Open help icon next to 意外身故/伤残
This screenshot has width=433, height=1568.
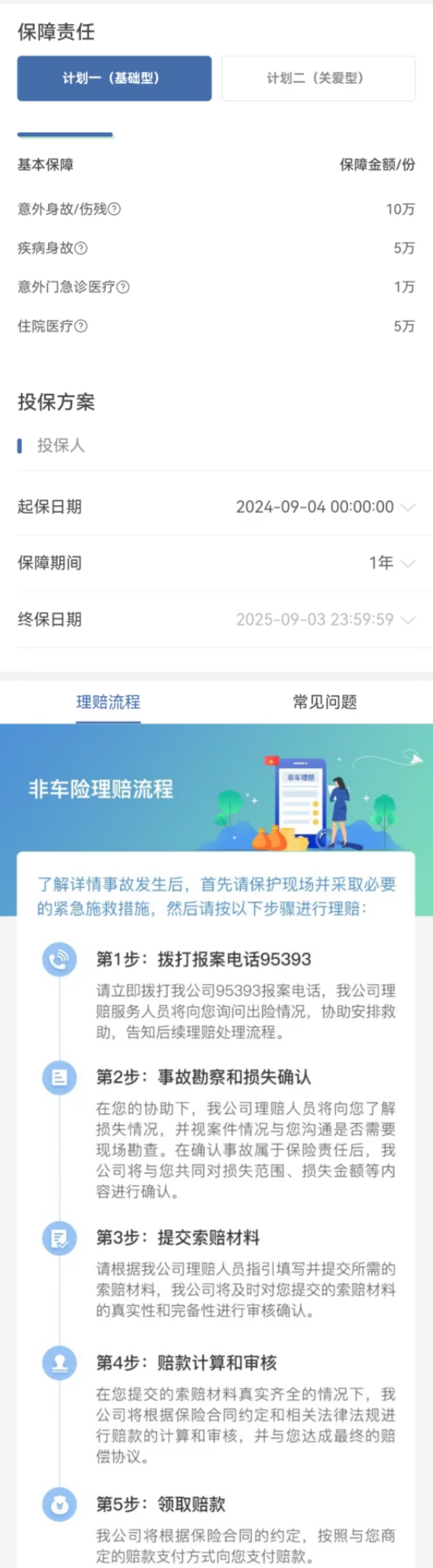pyautogui.click(x=115, y=209)
